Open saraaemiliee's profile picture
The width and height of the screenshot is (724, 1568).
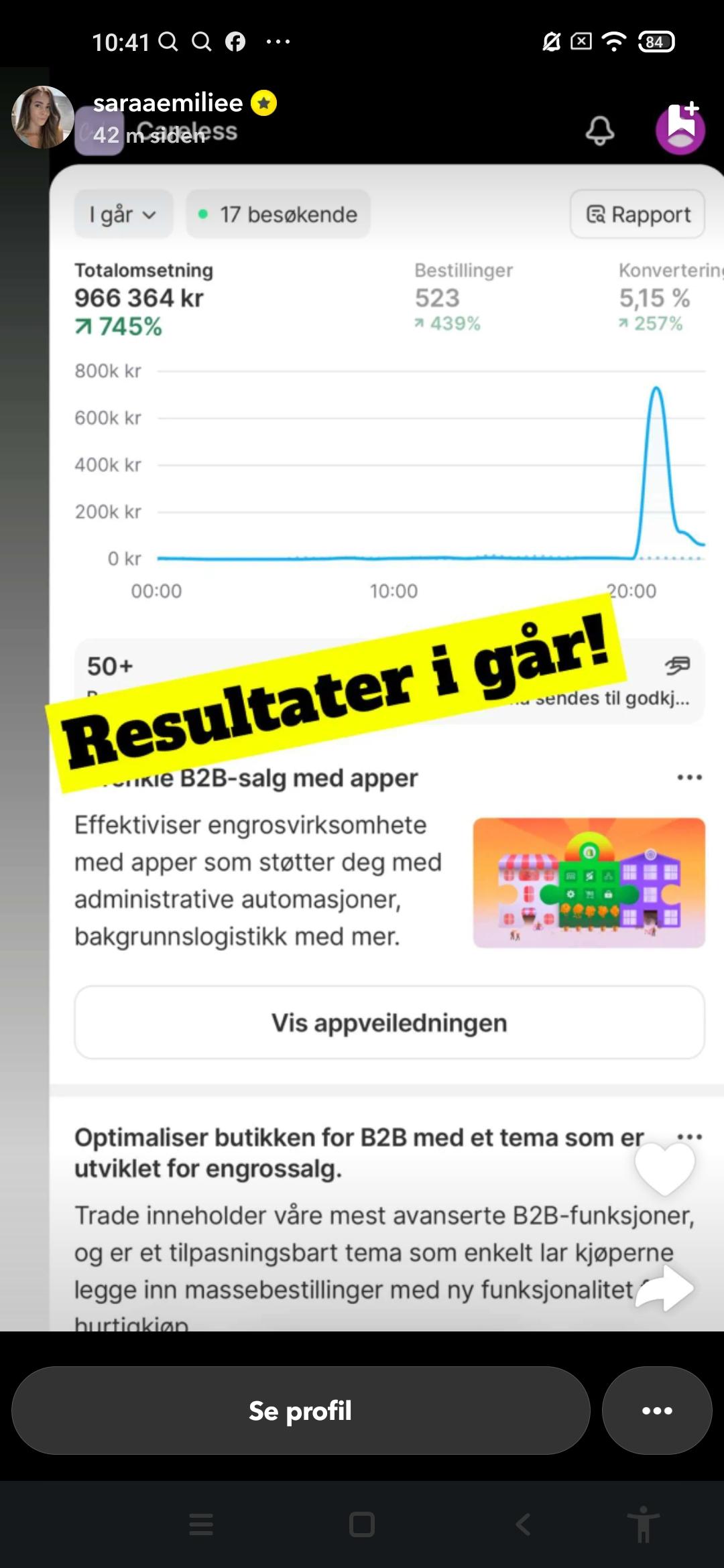(43, 117)
